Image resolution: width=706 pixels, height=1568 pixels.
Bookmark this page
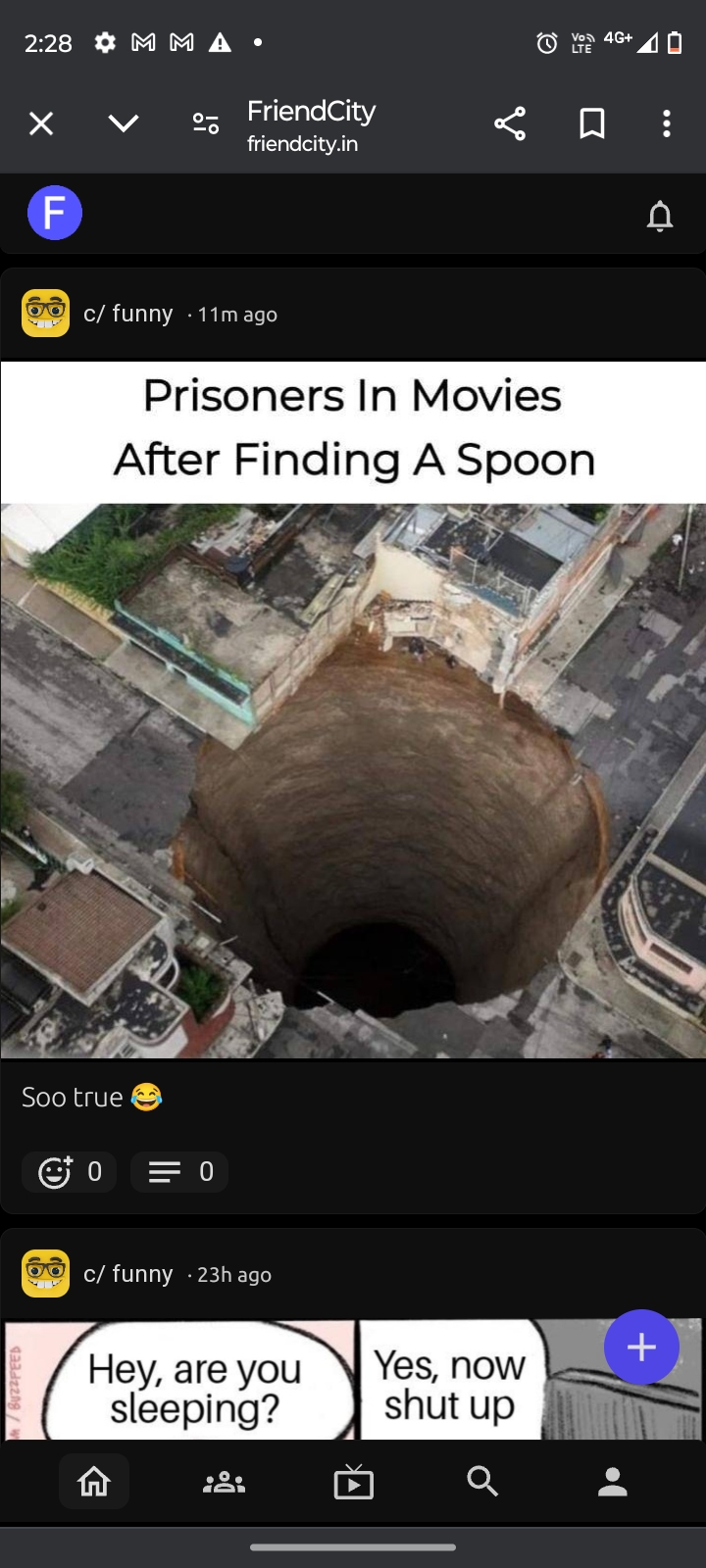click(592, 123)
